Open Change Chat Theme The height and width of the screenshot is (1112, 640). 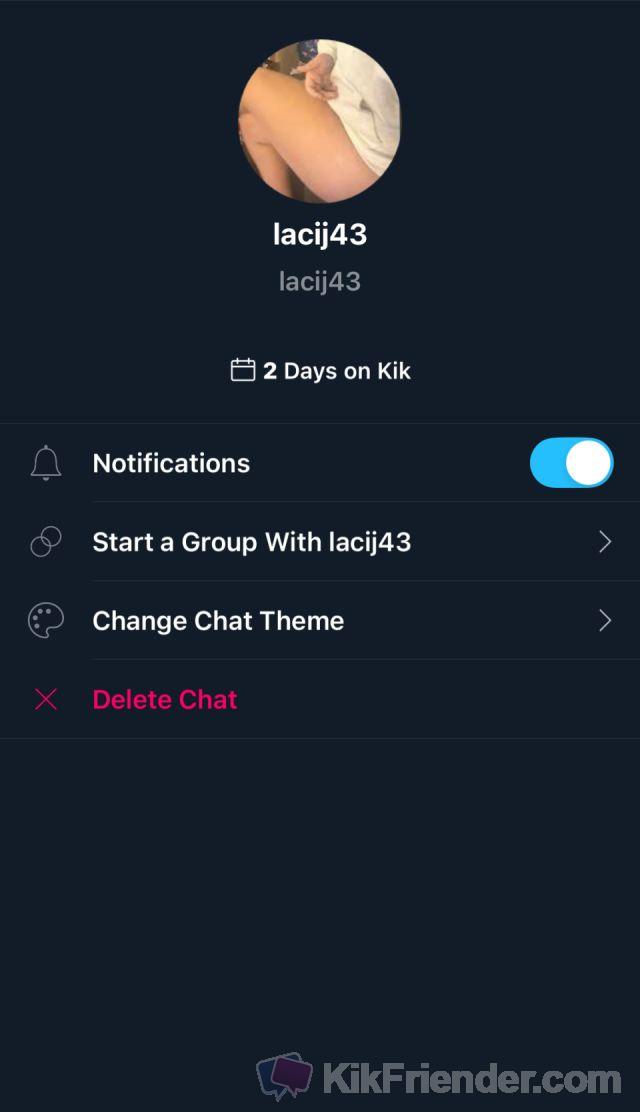(x=320, y=621)
